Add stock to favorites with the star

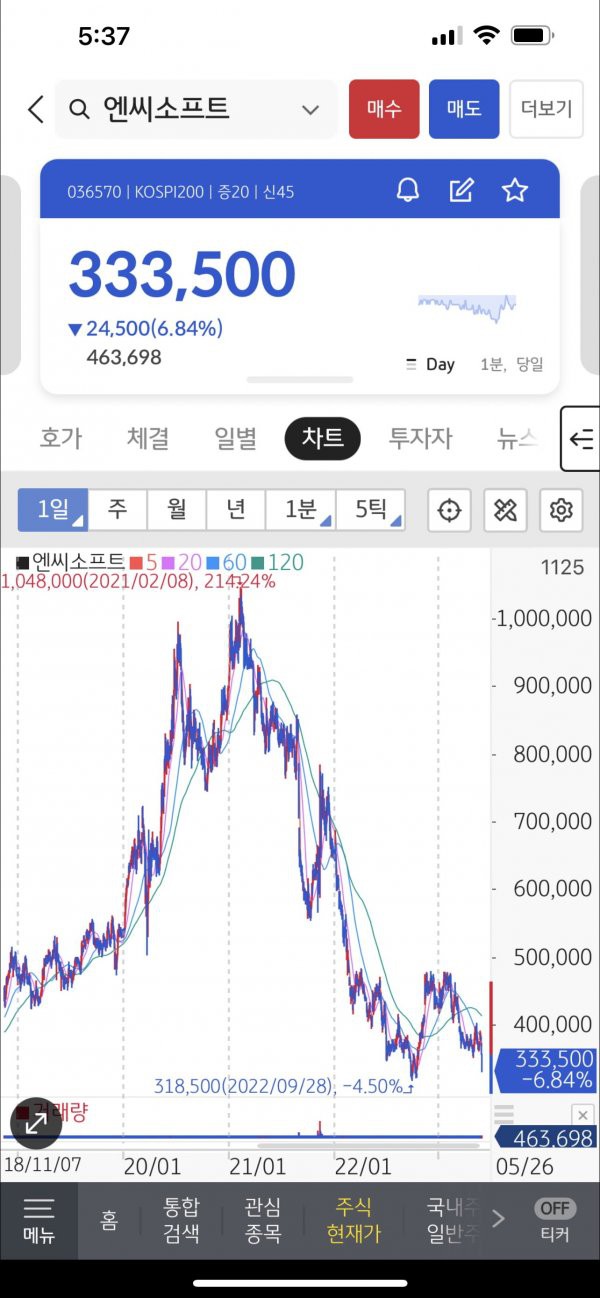point(514,190)
